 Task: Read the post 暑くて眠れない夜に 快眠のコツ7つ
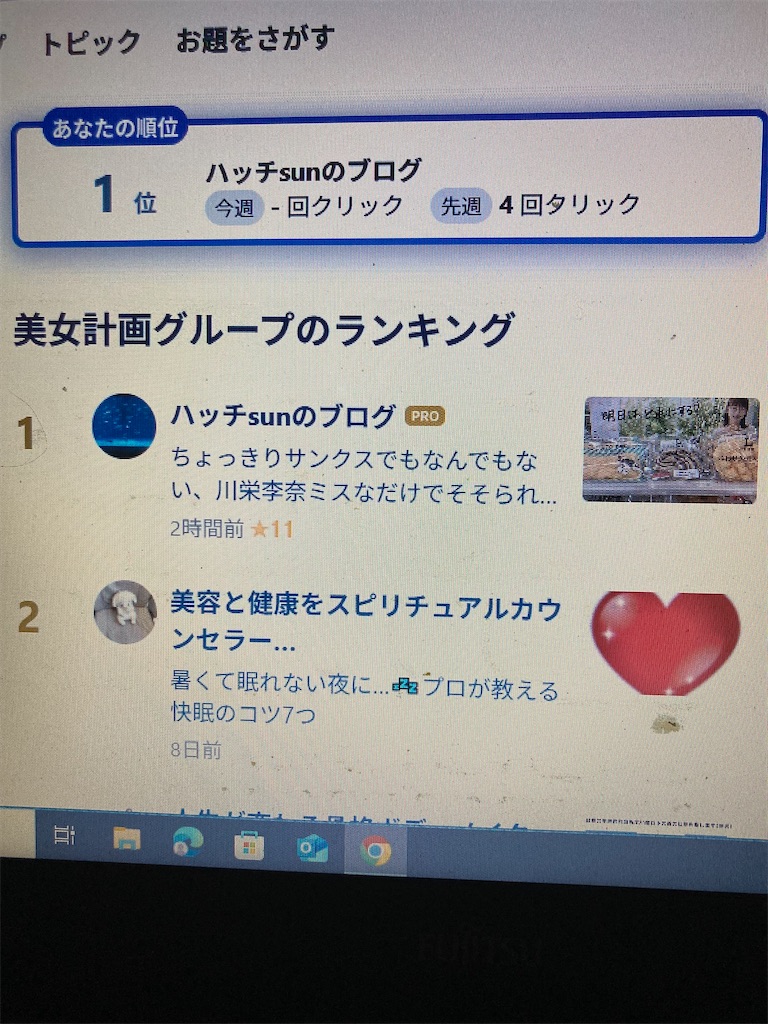click(x=364, y=700)
